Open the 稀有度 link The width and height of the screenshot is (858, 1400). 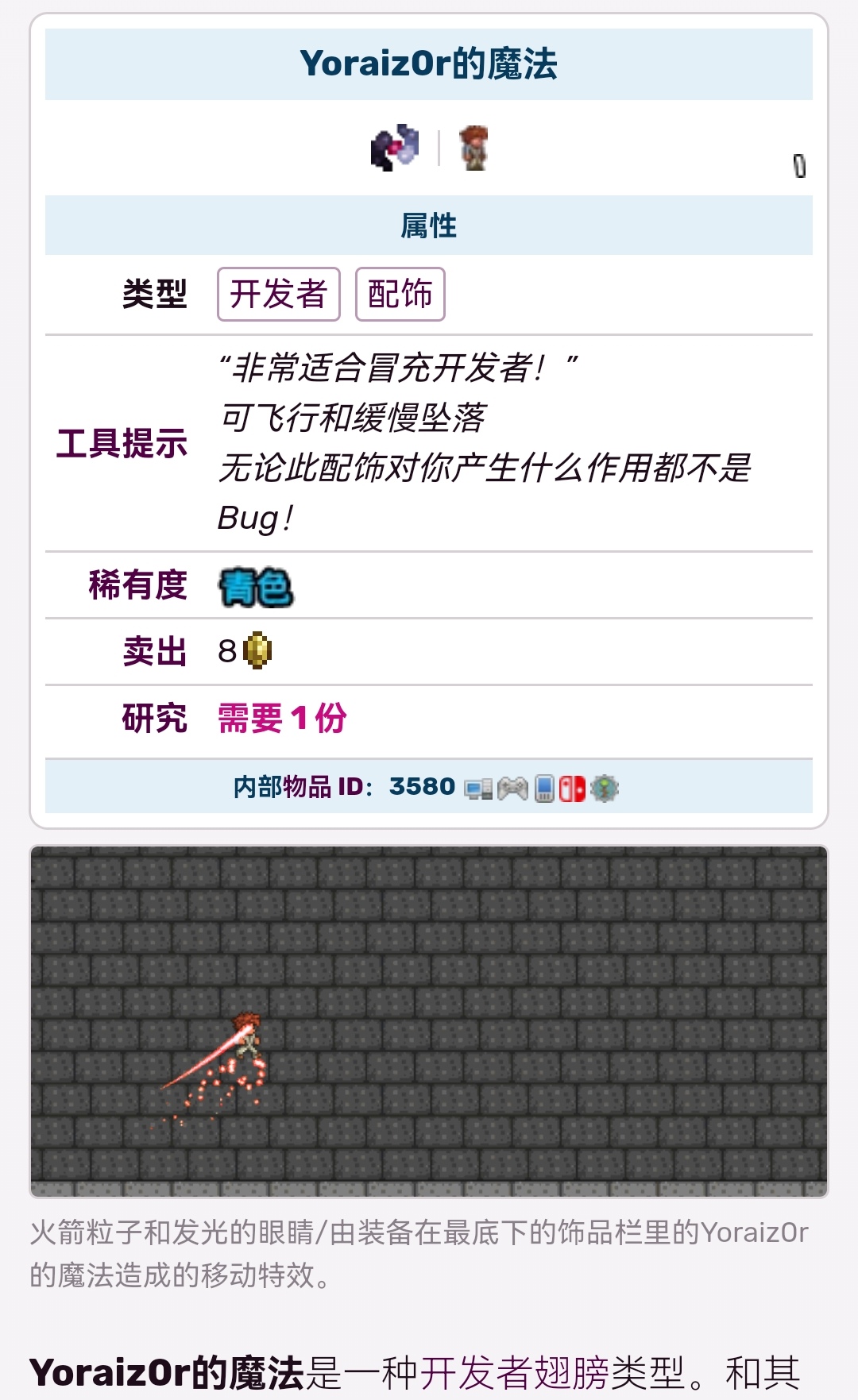pos(137,585)
